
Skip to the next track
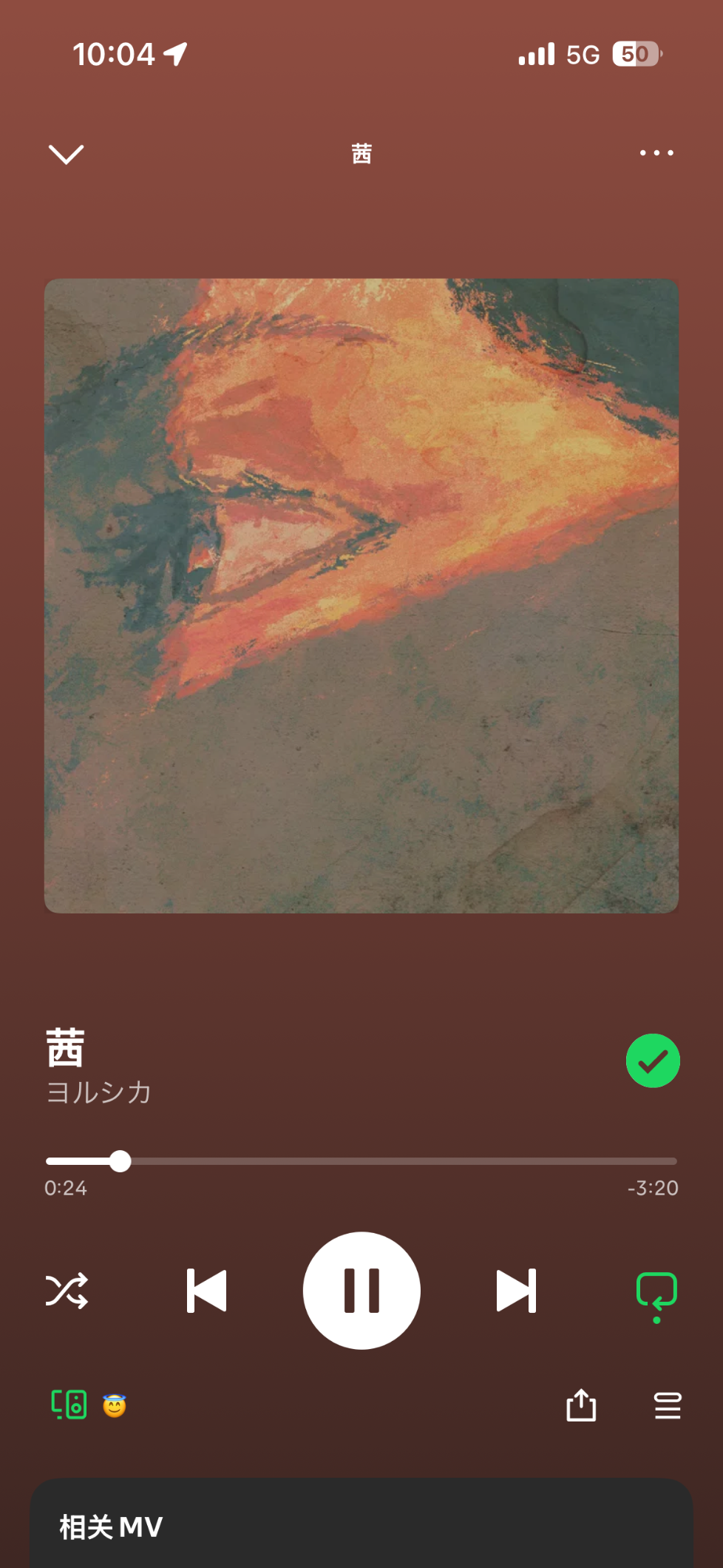(x=516, y=1291)
